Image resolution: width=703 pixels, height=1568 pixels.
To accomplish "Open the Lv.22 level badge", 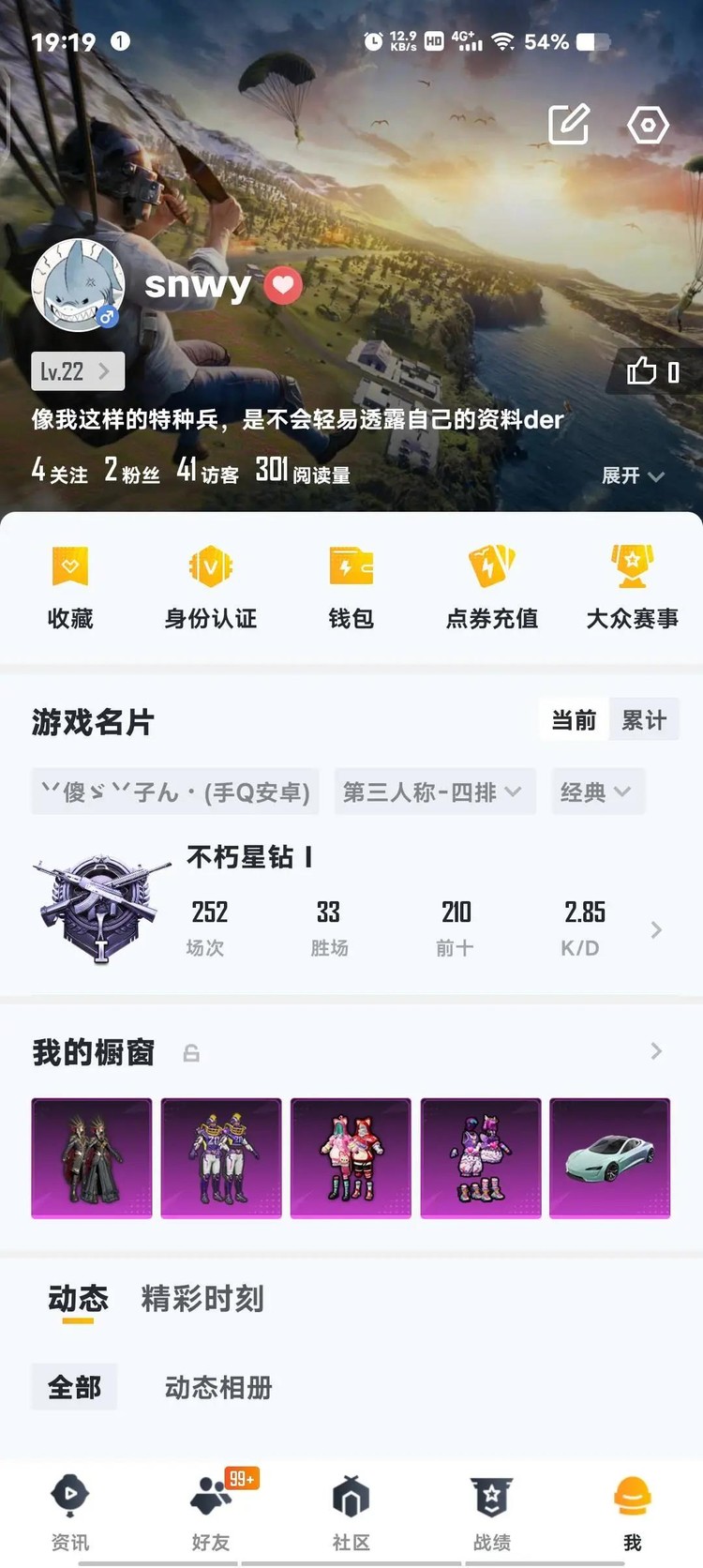I will pyautogui.click(x=77, y=371).
